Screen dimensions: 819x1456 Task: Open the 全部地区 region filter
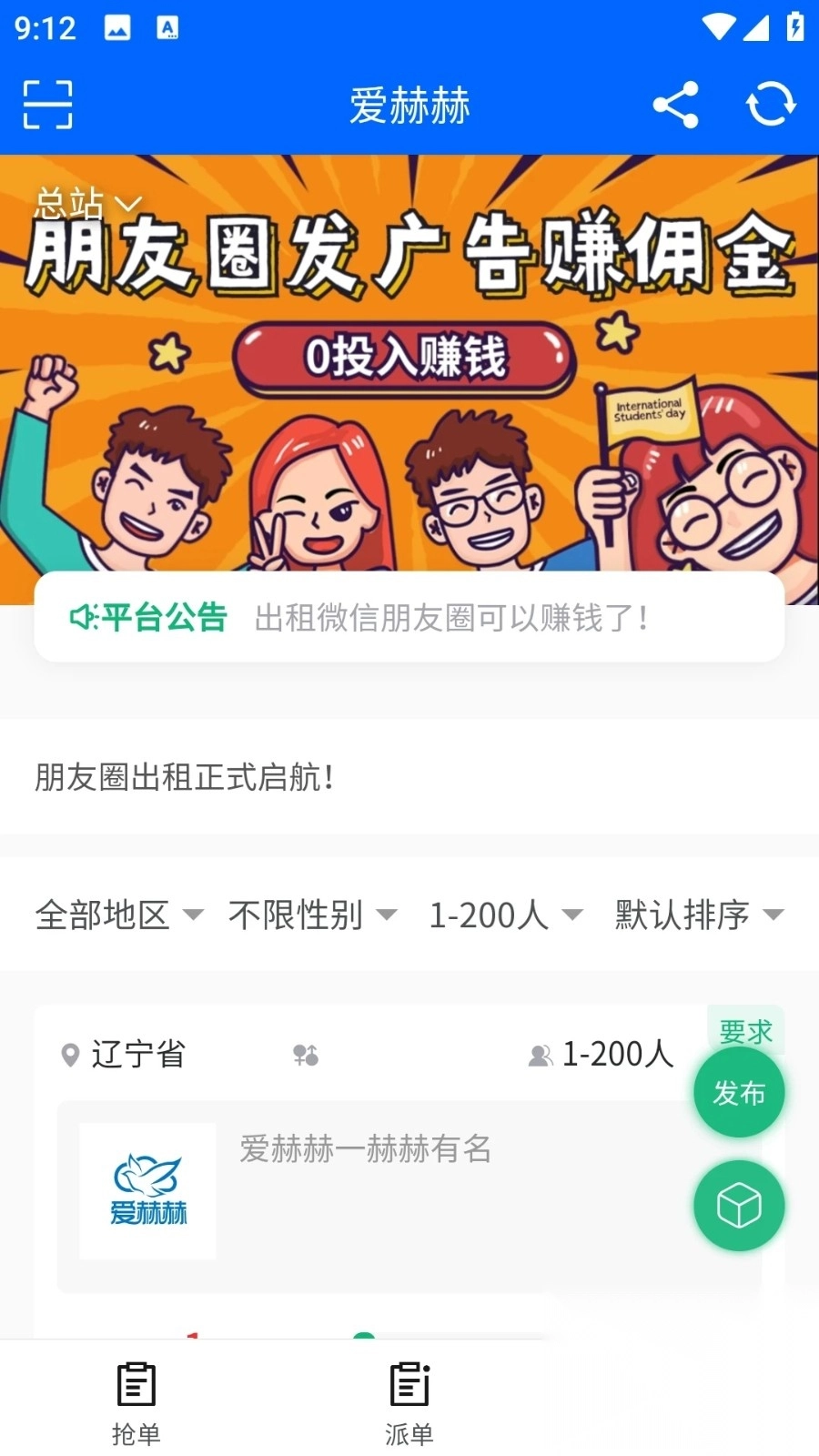pos(118,915)
